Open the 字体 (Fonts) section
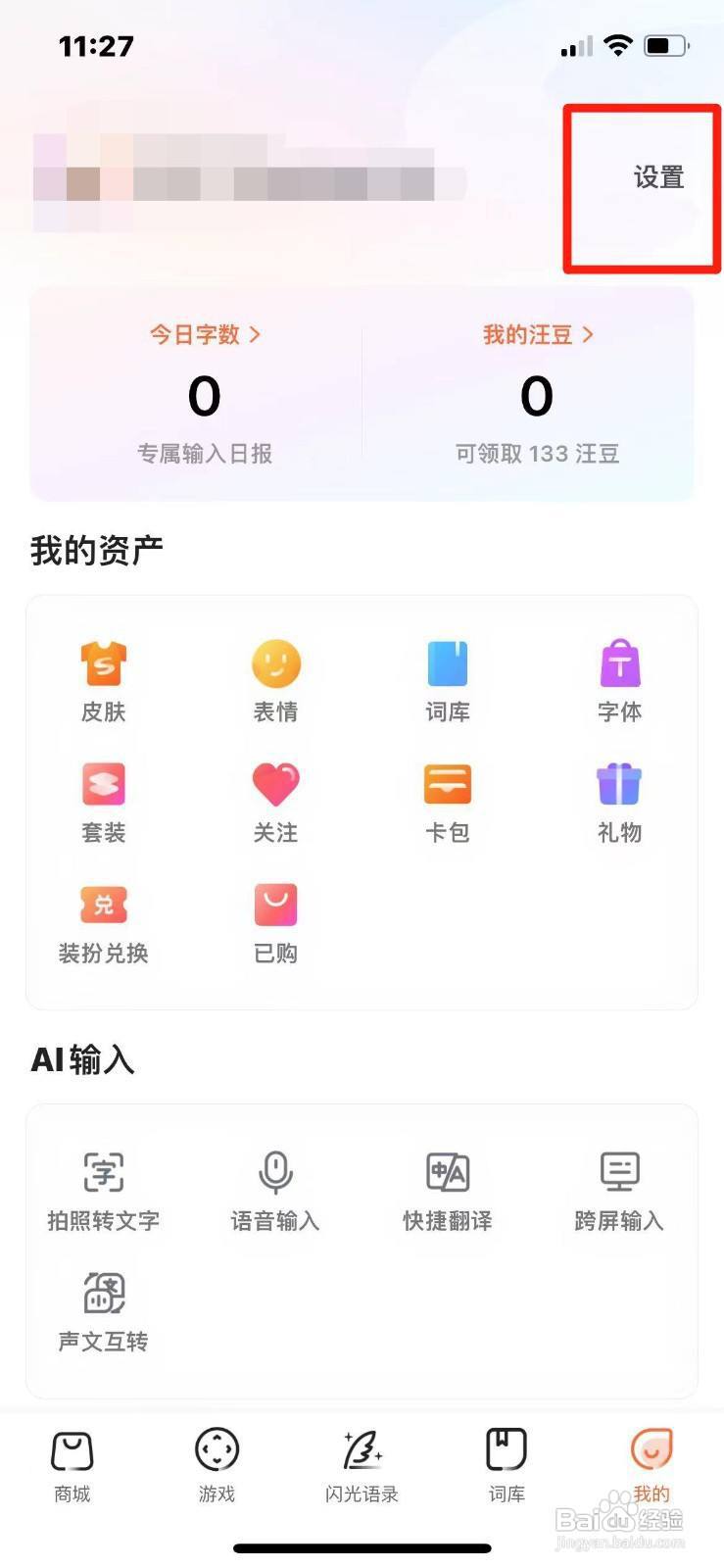Screen dimensions: 724x1568 point(618,676)
